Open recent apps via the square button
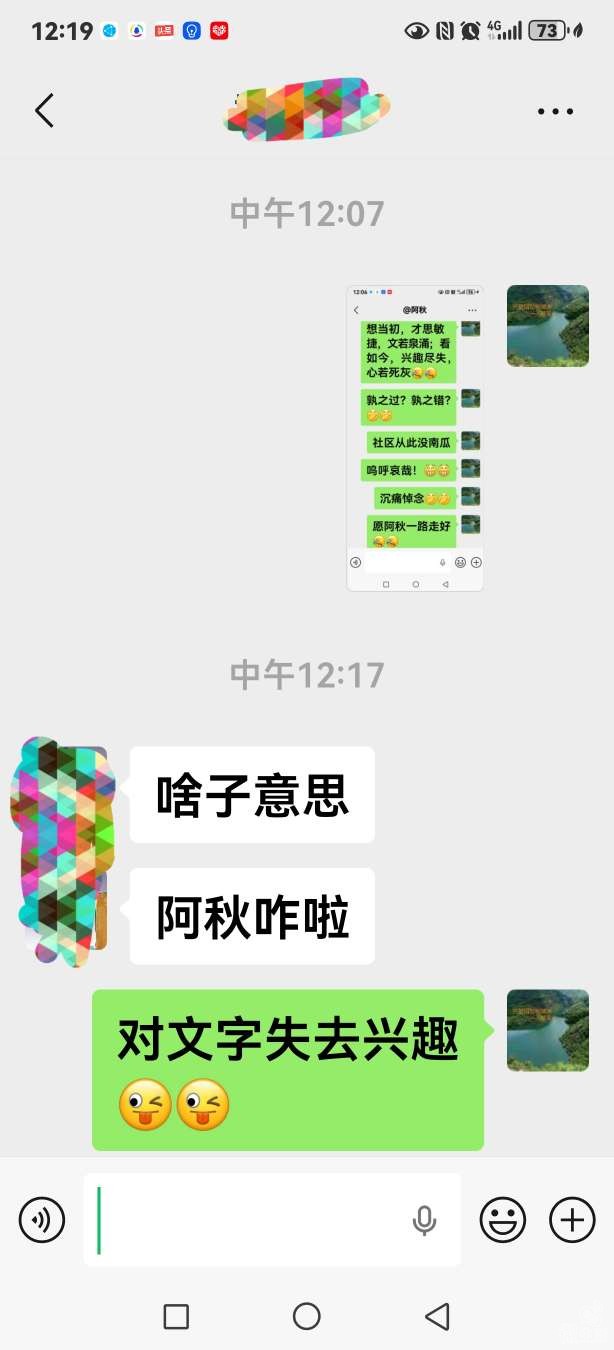Screen dimensions: 614x1350 (176, 1316)
